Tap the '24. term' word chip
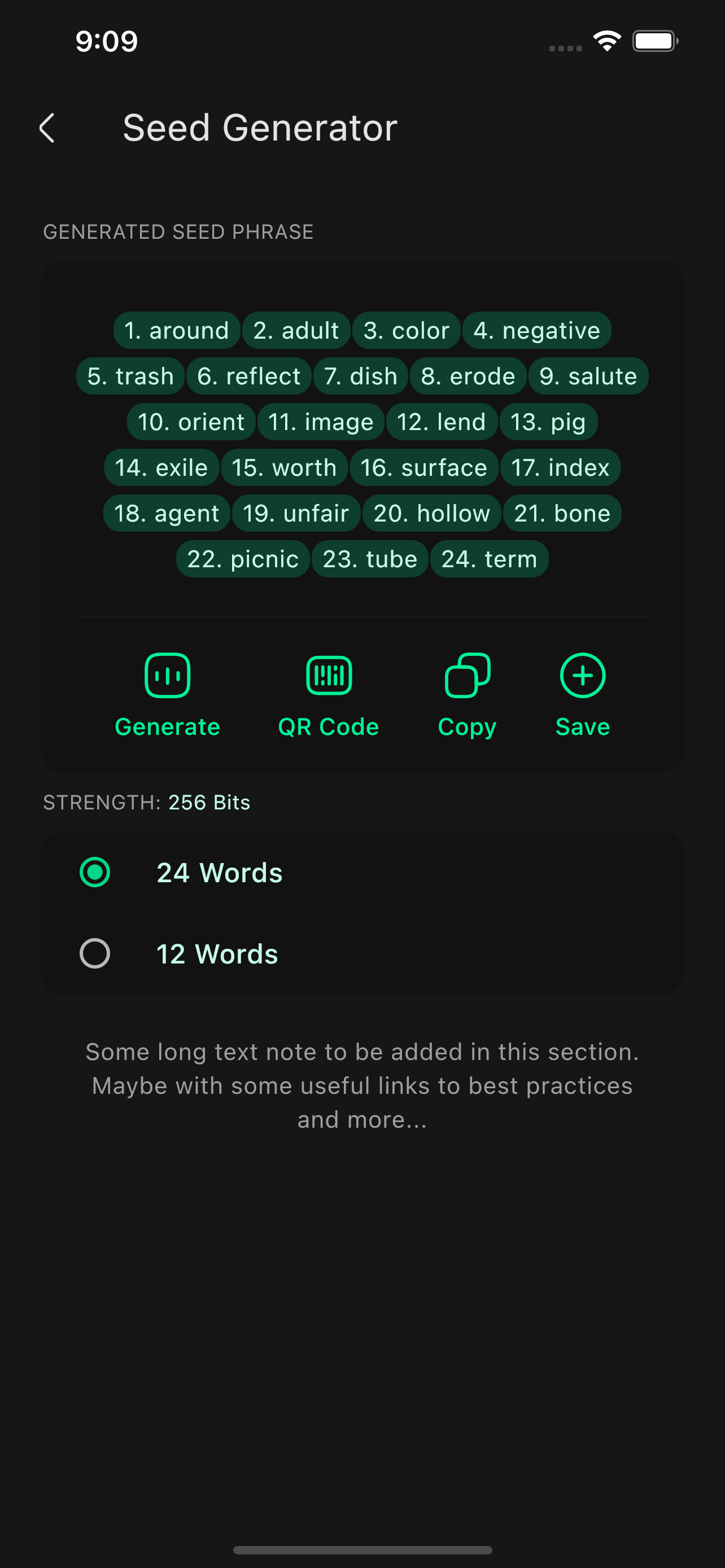Screen dimensions: 725x1568 pyautogui.click(x=490, y=558)
